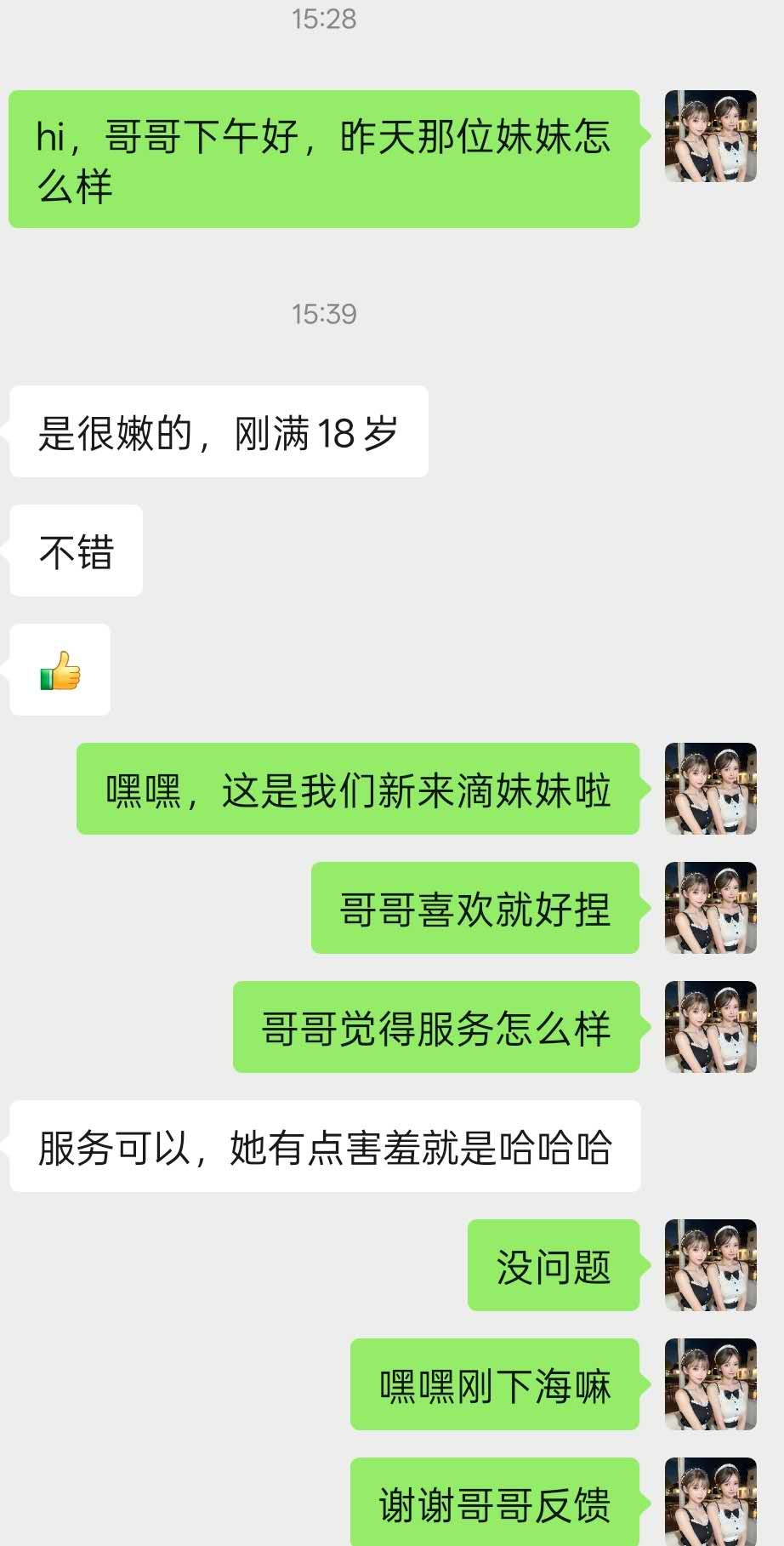Tap the avatar next to '没问题' message
The height and width of the screenshot is (1546, 784).
click(x=710, y=1265)
